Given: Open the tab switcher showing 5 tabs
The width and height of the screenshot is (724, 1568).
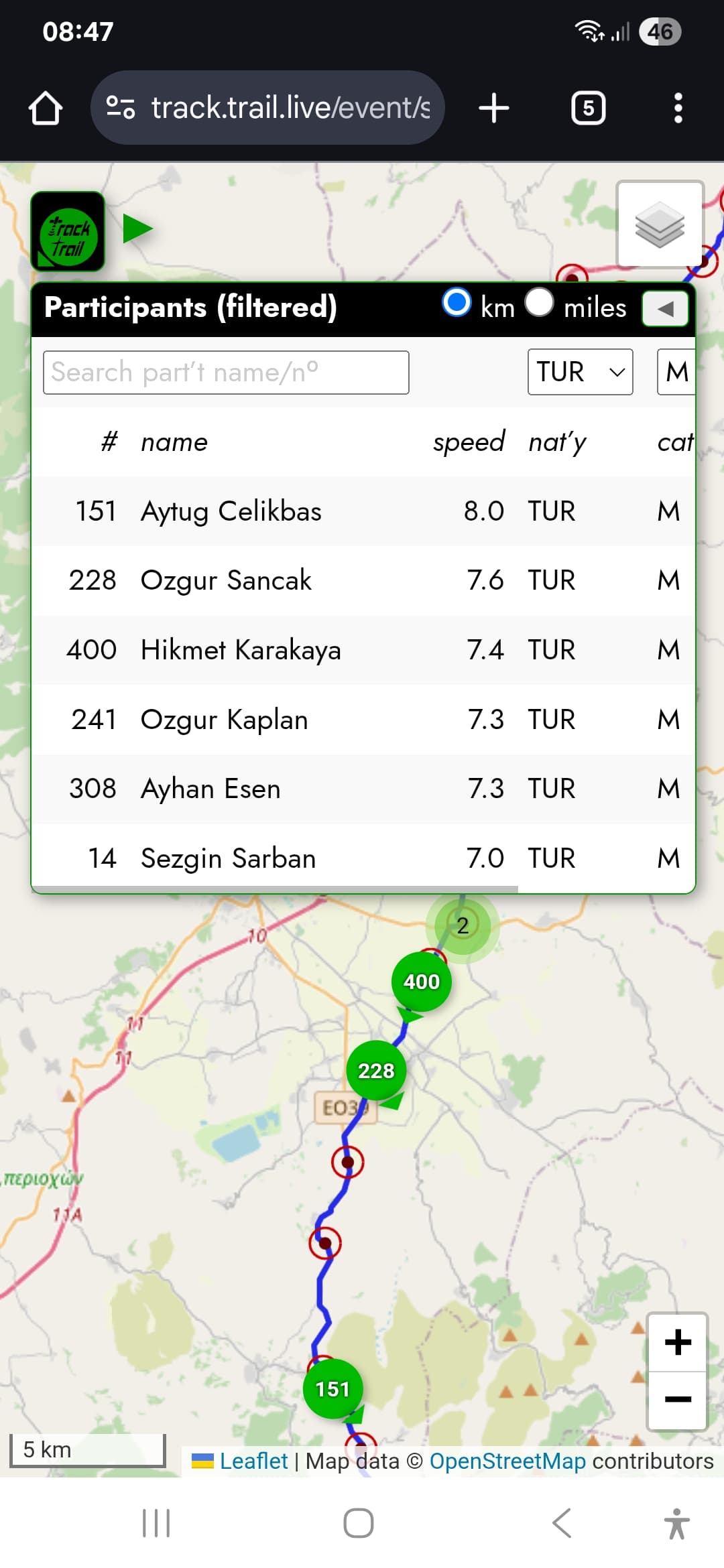Looking at the screenshot, I should click(588, 108).
